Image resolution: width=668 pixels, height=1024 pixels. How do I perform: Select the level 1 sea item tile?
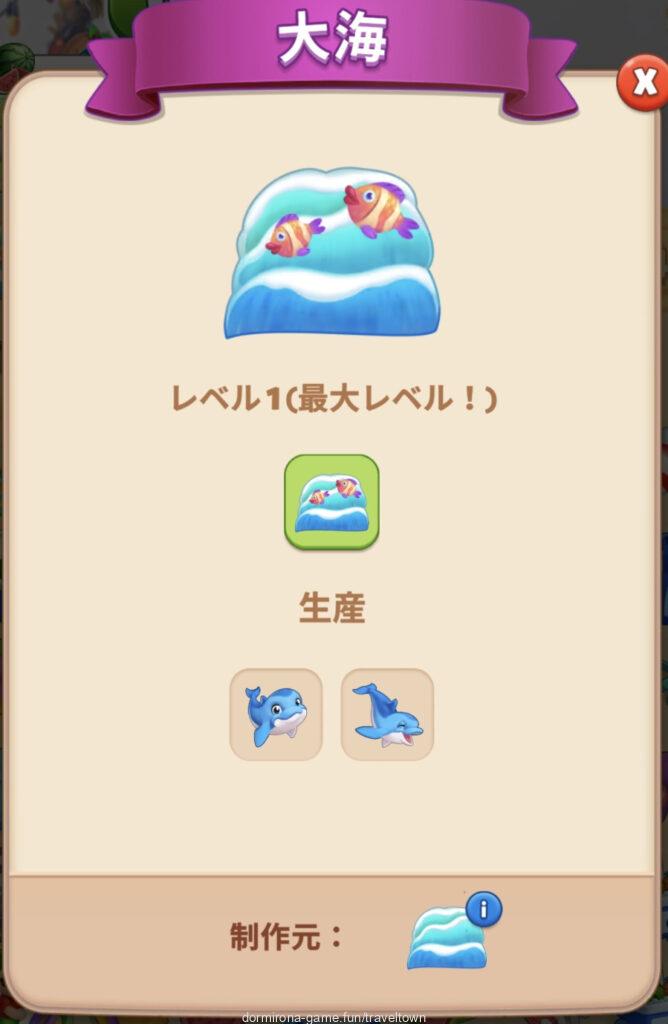[x=332, y=502]
